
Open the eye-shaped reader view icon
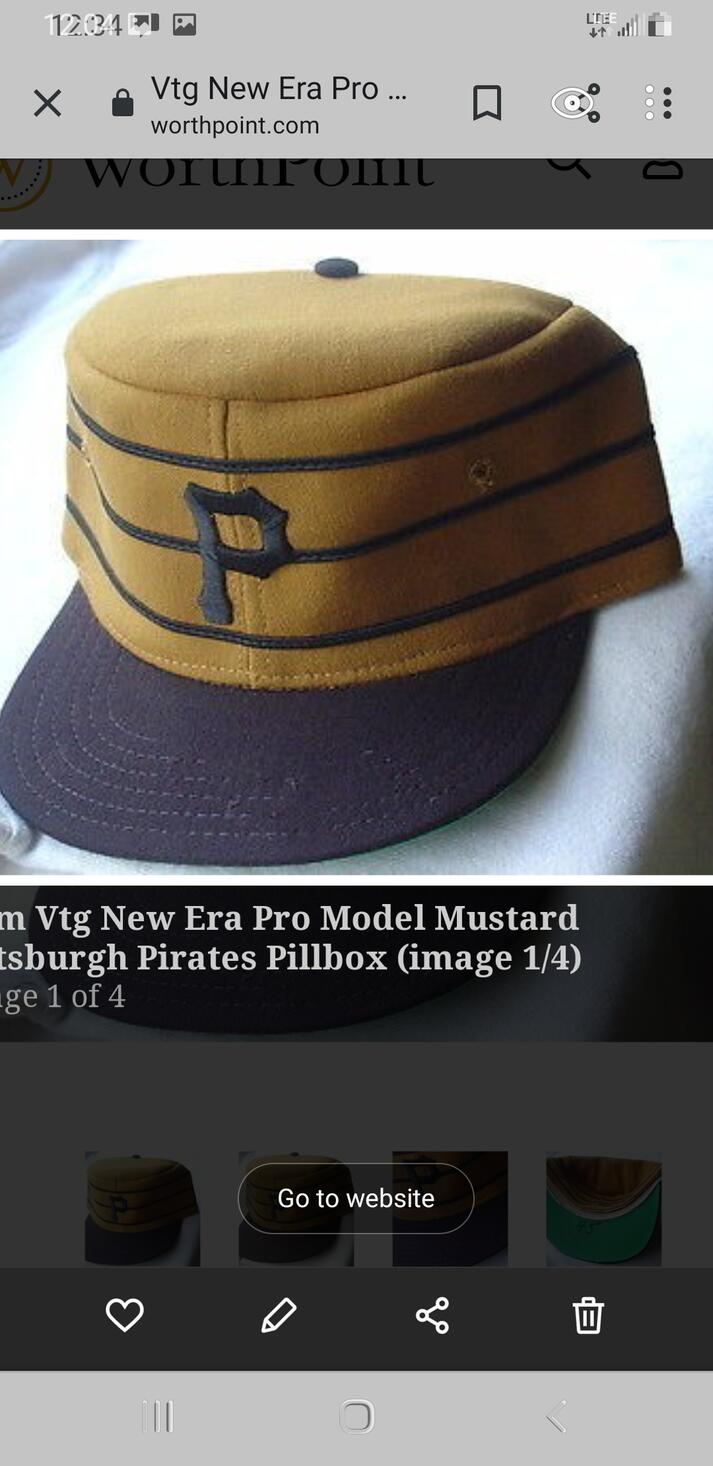tap(576, 103)
